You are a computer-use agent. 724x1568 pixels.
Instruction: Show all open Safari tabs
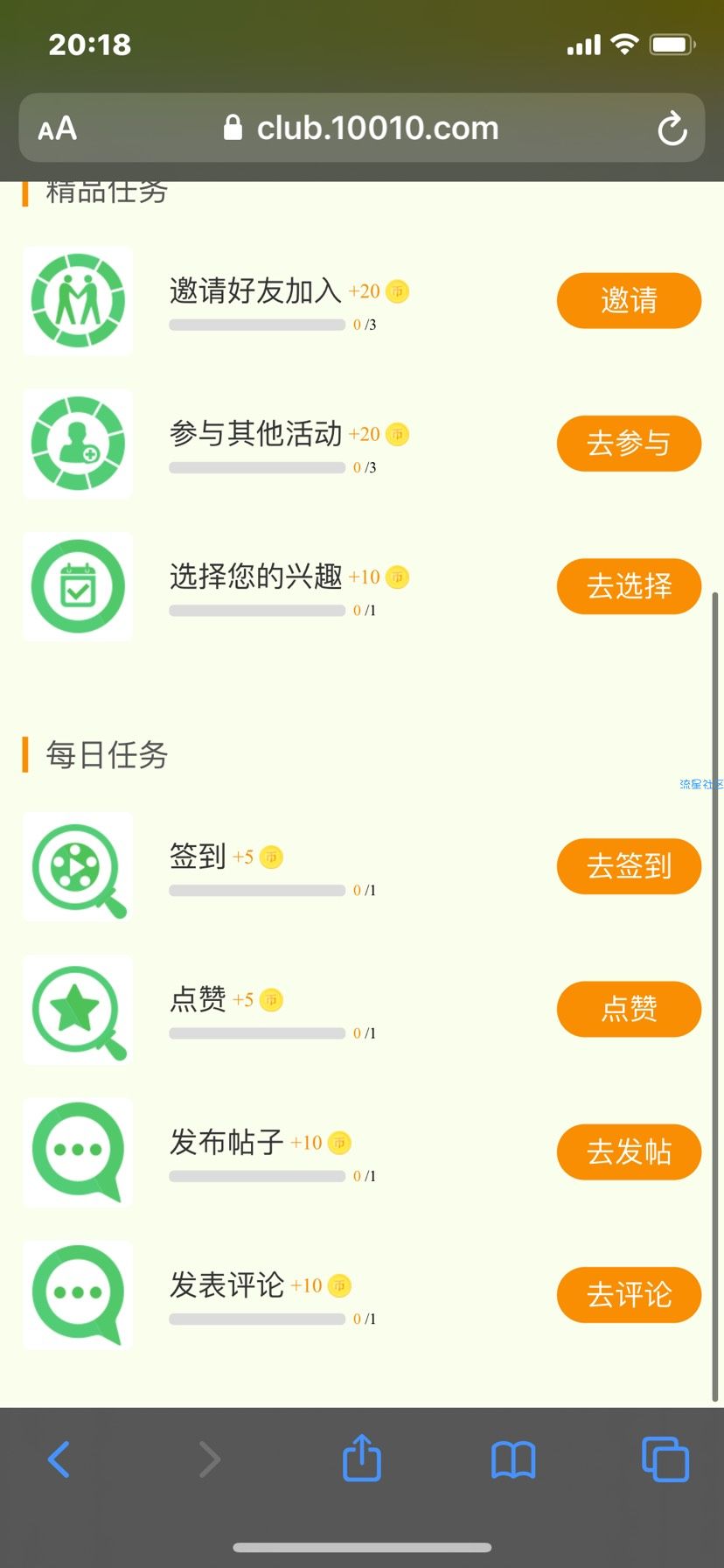click(665, 1459)
